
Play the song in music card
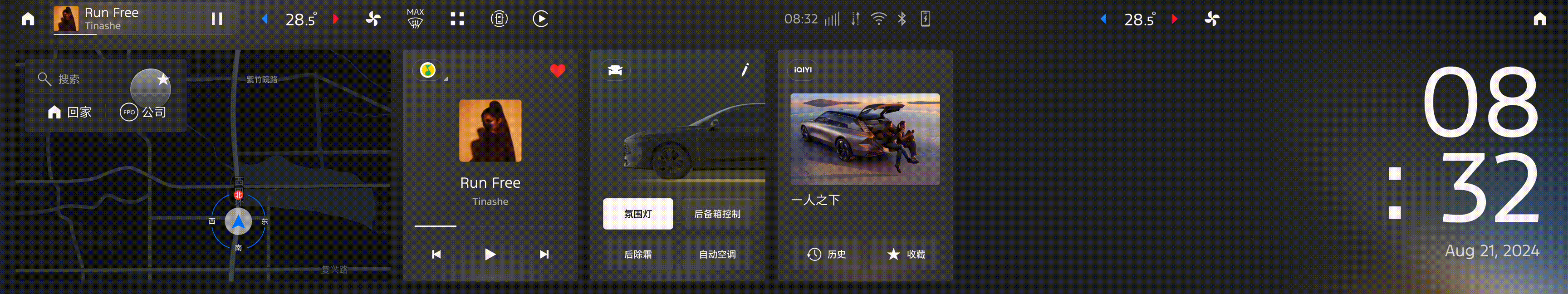point(490,255)
